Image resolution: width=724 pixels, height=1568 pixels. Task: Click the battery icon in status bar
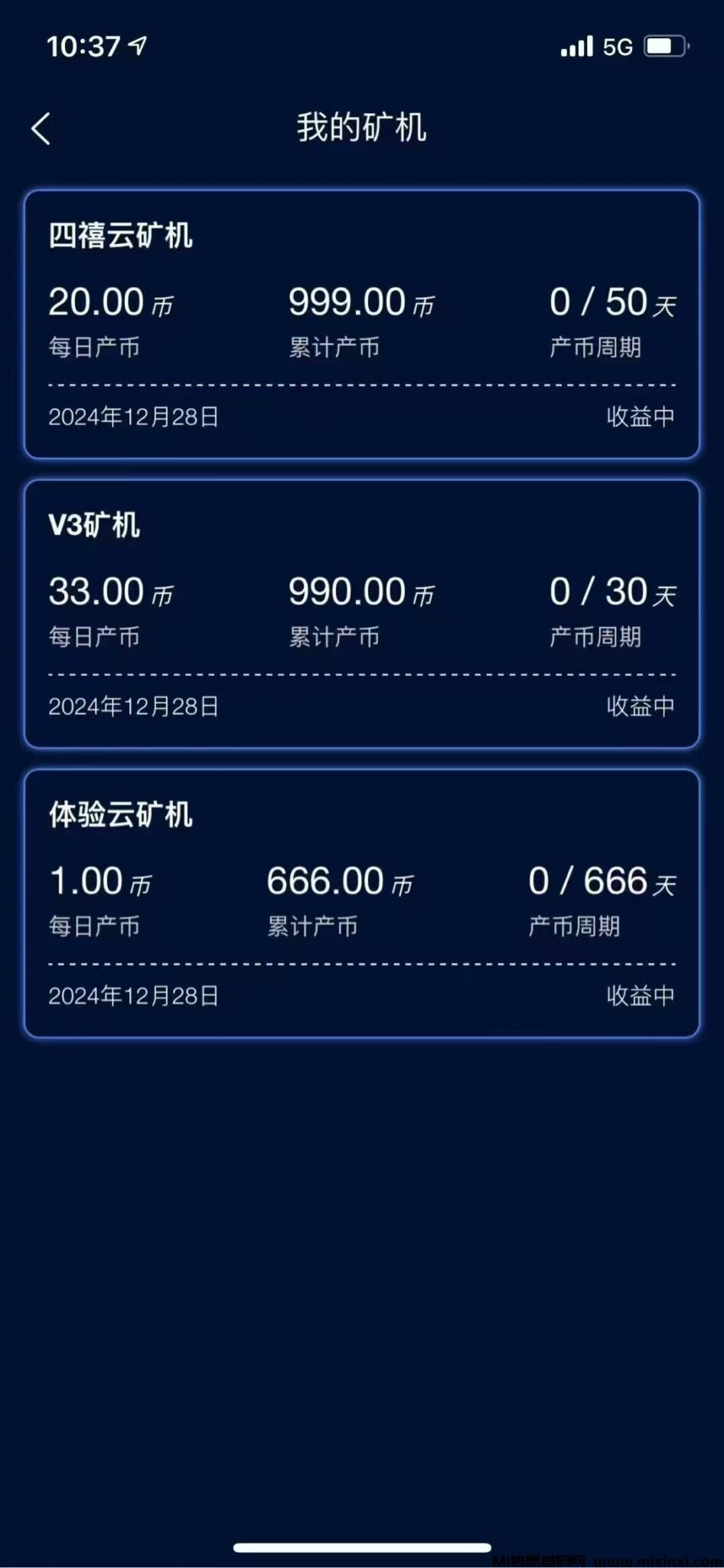[x=666, y=46]
